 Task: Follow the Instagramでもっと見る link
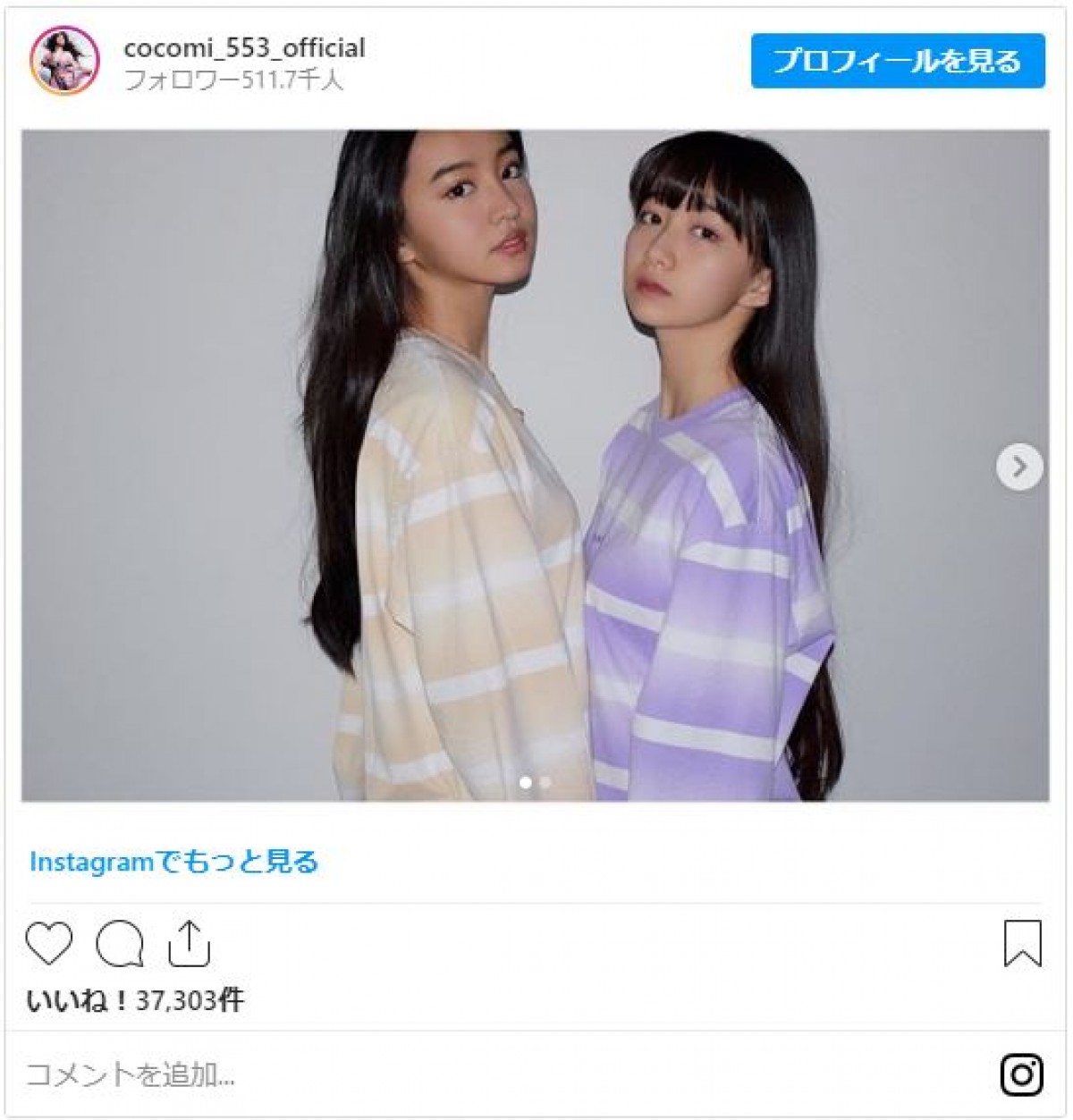pyautogui.click(x=174, y=862)
